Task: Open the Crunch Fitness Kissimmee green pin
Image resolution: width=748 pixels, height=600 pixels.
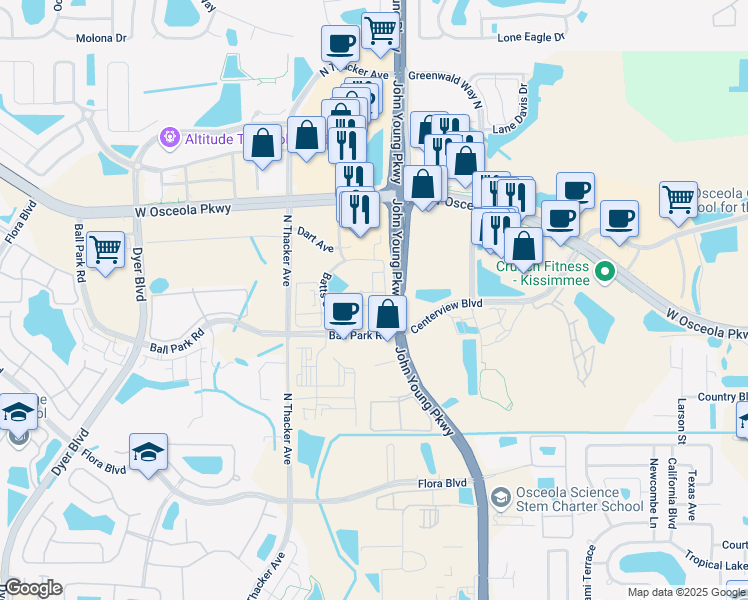Action: [605, 272]
